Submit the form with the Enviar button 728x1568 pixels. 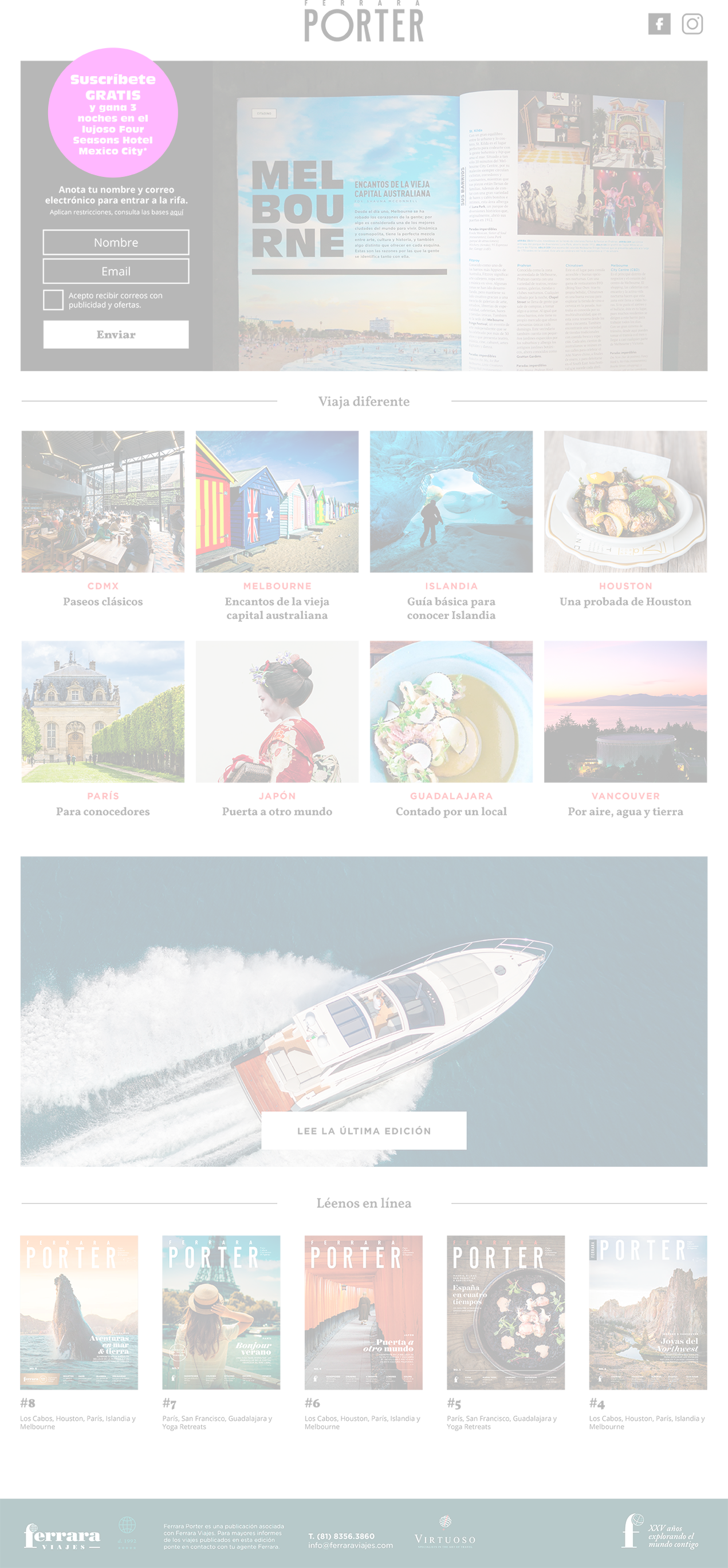tap(116, 335)
